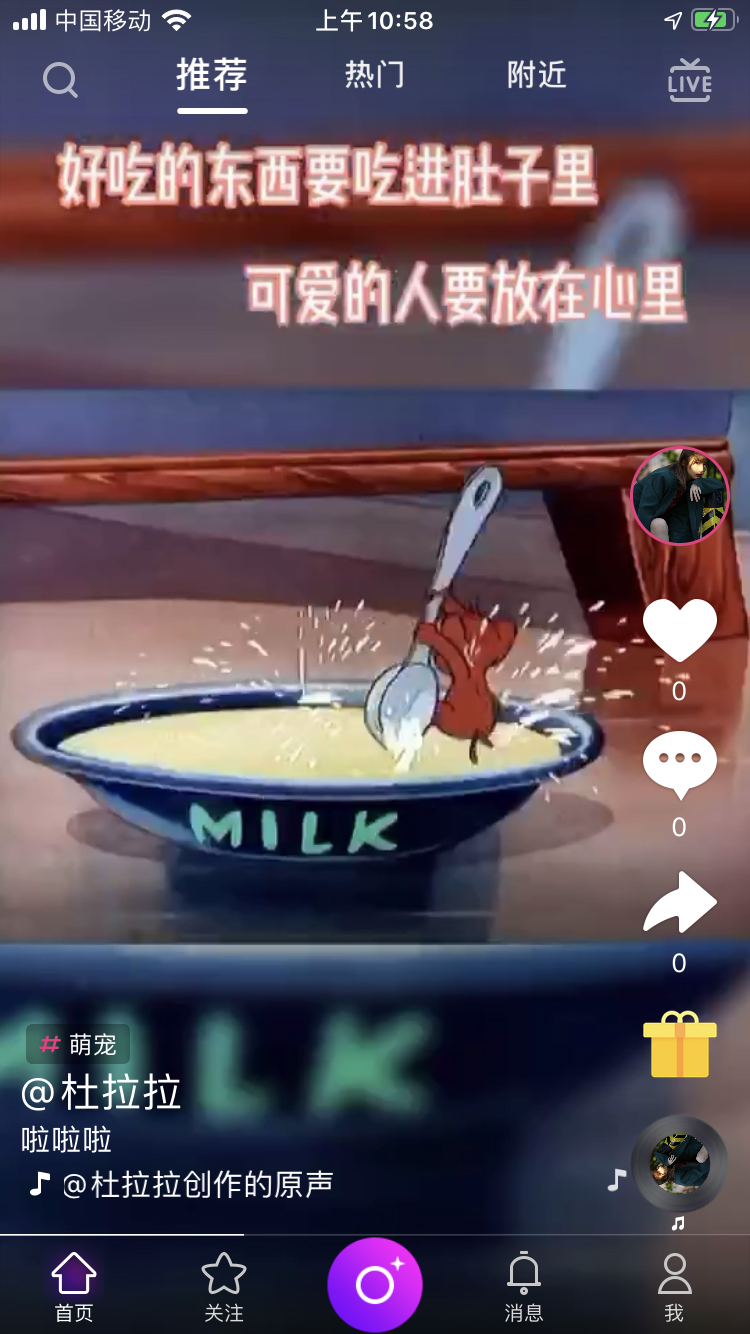The image size is (750, 1334).
Task: Go to the 首页 home tab
Action: click(x=74, y=1286)
